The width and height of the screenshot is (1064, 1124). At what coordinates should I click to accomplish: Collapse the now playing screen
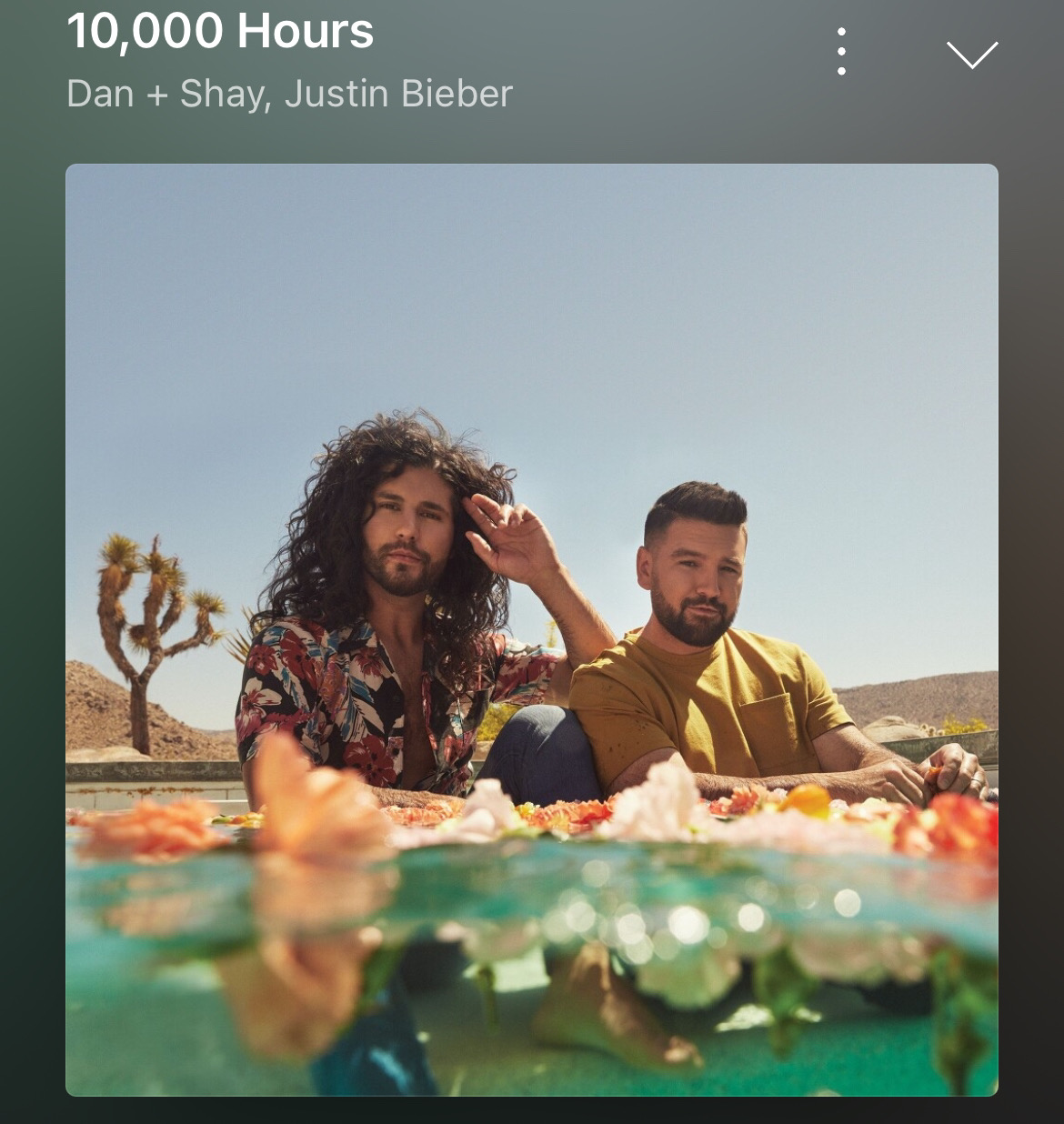971,55
